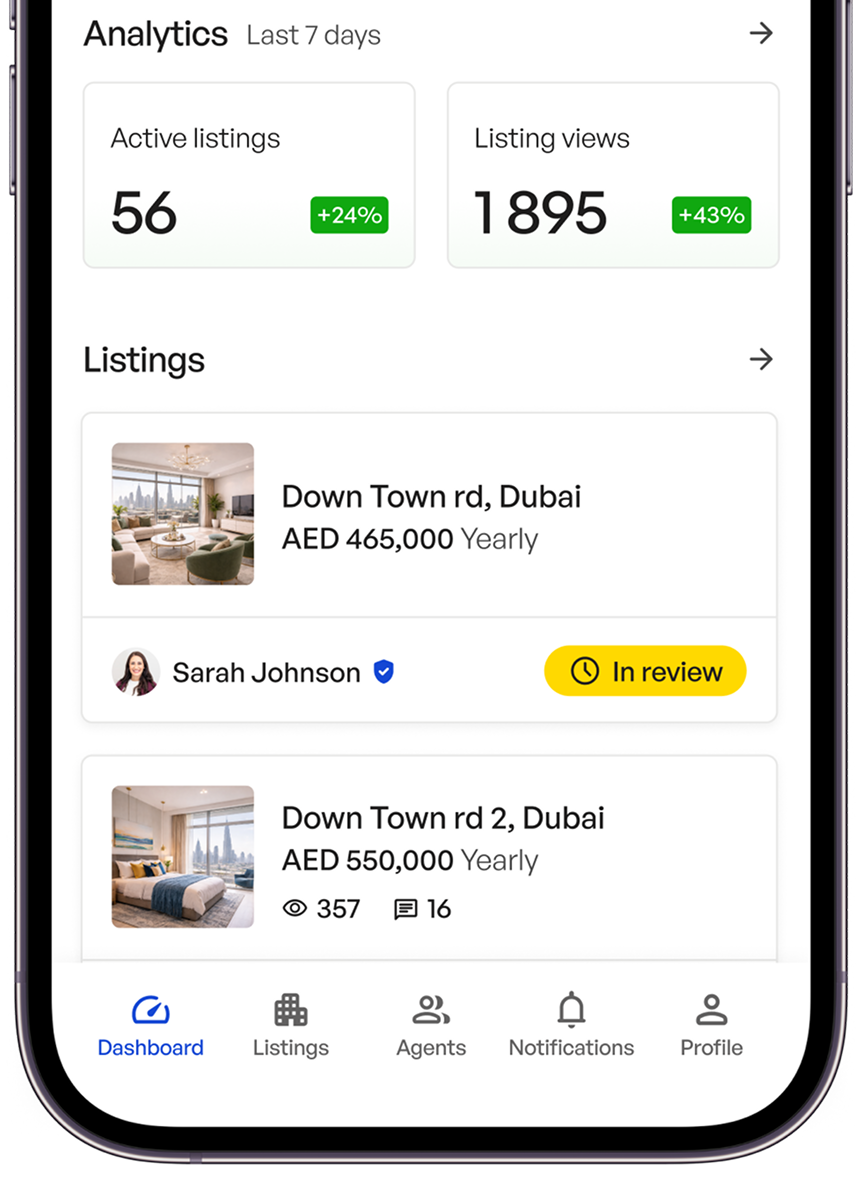Viewport: 861px width, 1179px height.
Task: Open the Listing views card
Action: pyautogui.click(x=613, y=175)
